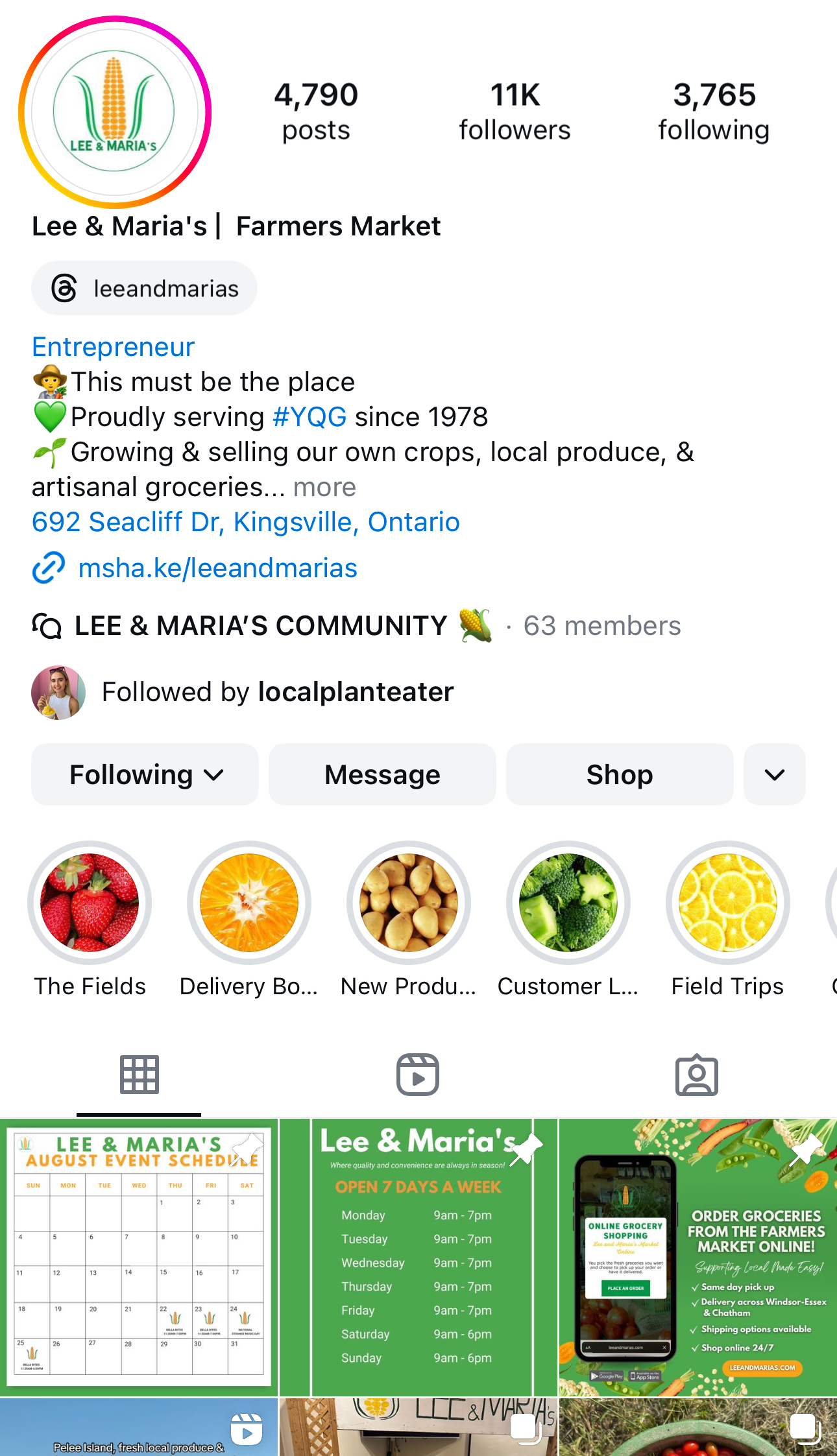Viewport: 837px width, 1456px height.
Task: Open the Following dropdown button
Action: [x=145, y=774]
